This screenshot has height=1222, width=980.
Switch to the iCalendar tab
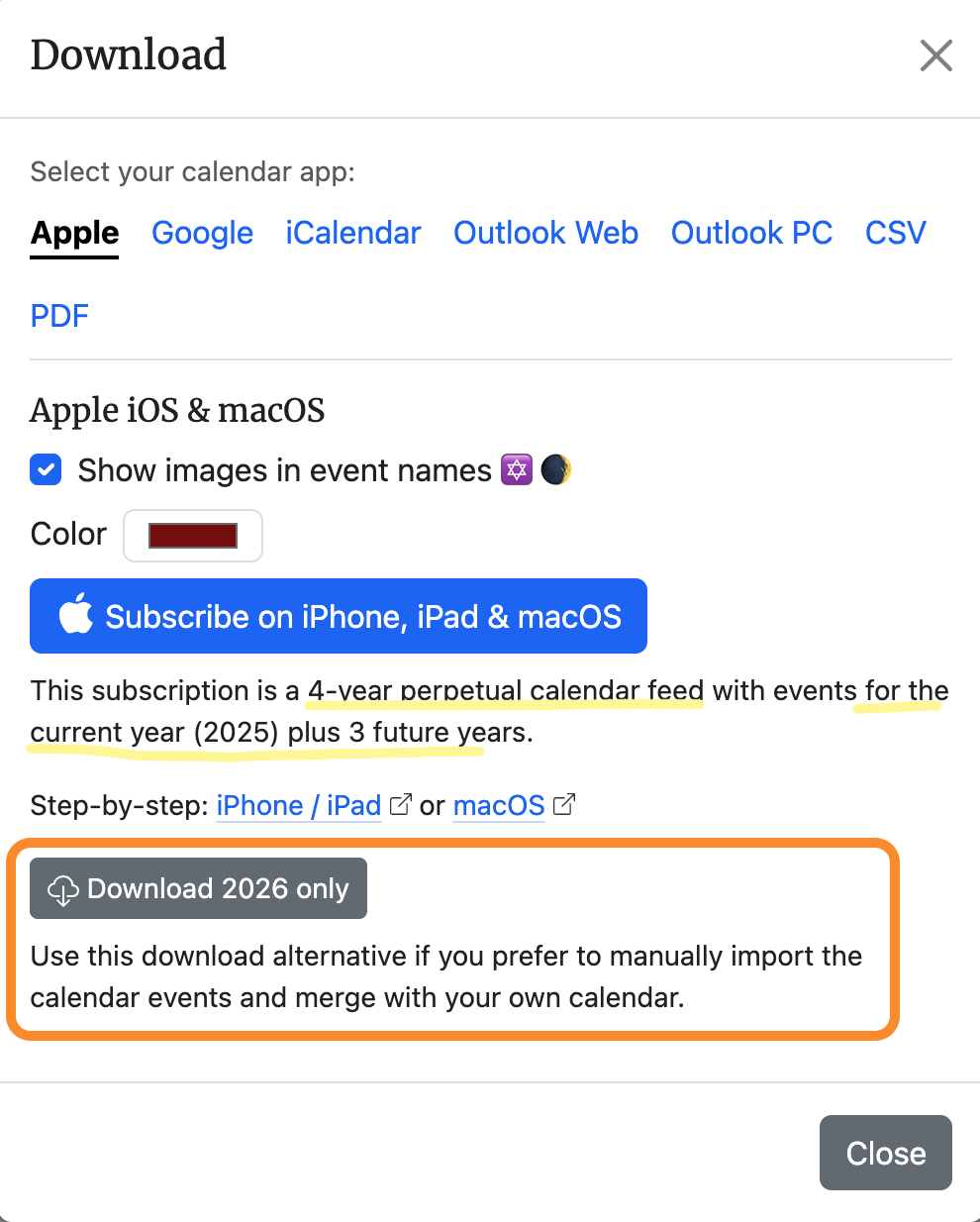[353, 234]
